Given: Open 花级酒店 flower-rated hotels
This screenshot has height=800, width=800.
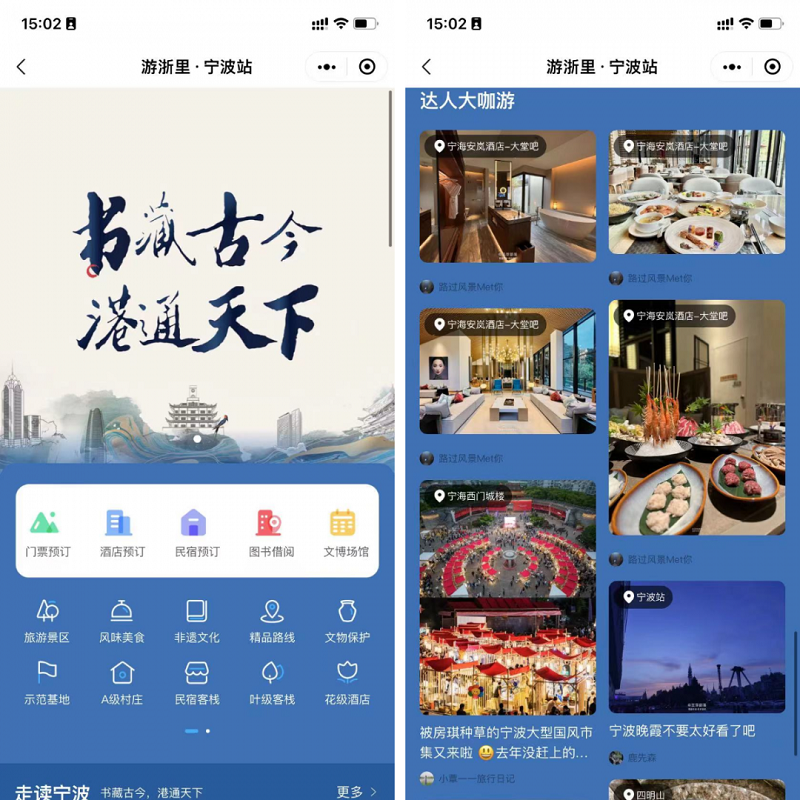Looking at the screenshot, I should click(x=347, y=682).
